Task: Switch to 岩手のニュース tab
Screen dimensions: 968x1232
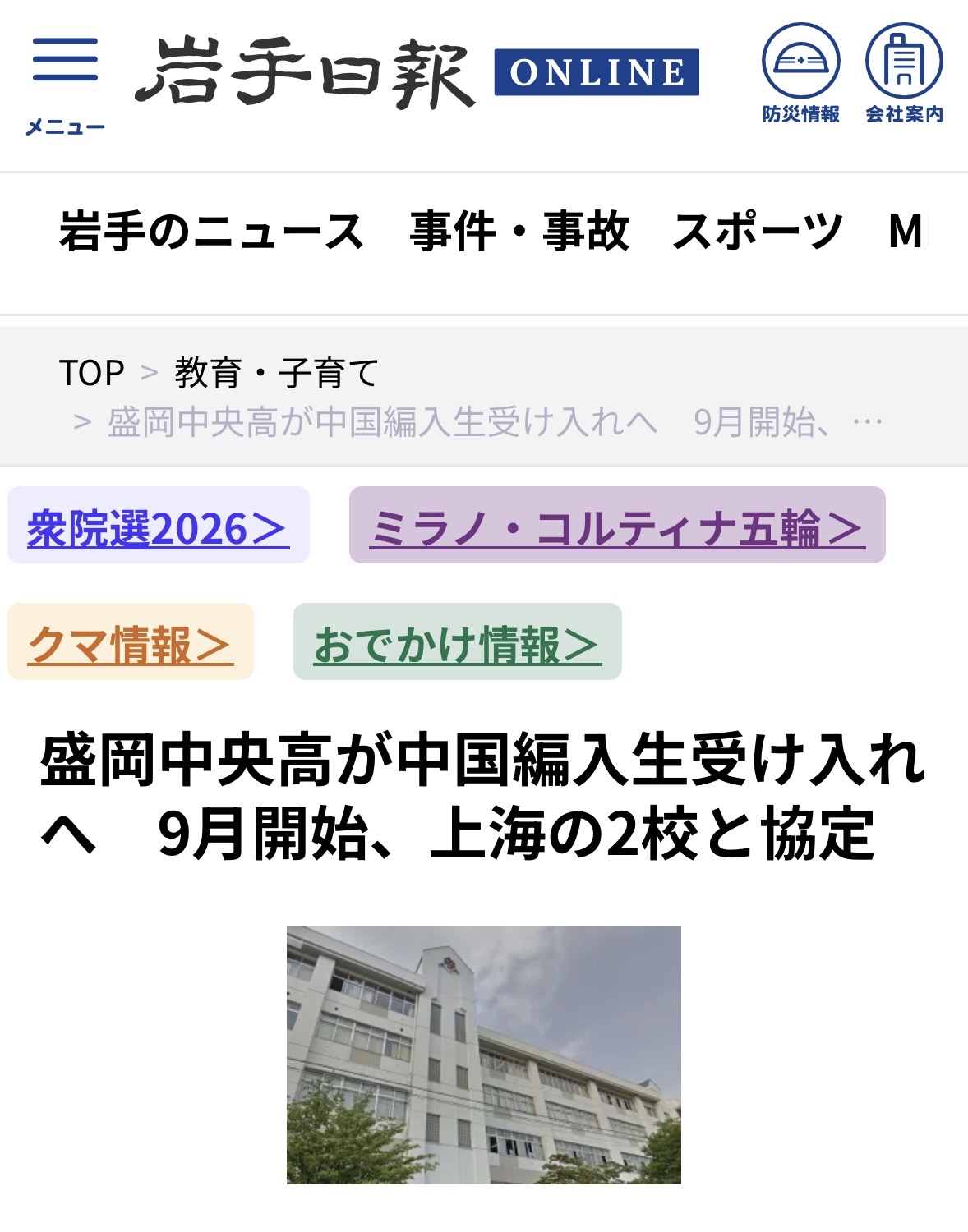Action: (211, 232)
